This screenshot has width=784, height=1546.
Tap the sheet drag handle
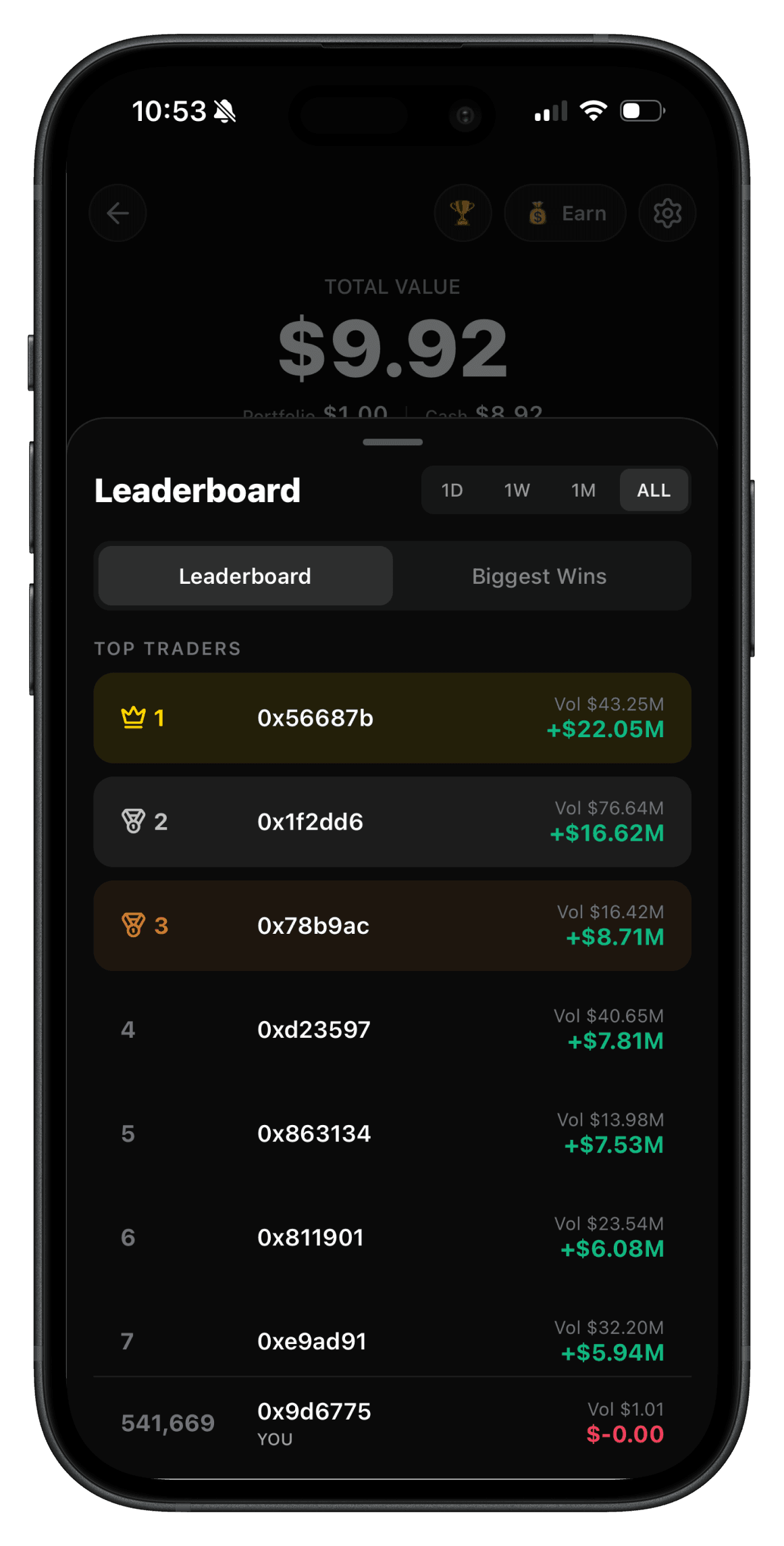[x=392, y=442]
